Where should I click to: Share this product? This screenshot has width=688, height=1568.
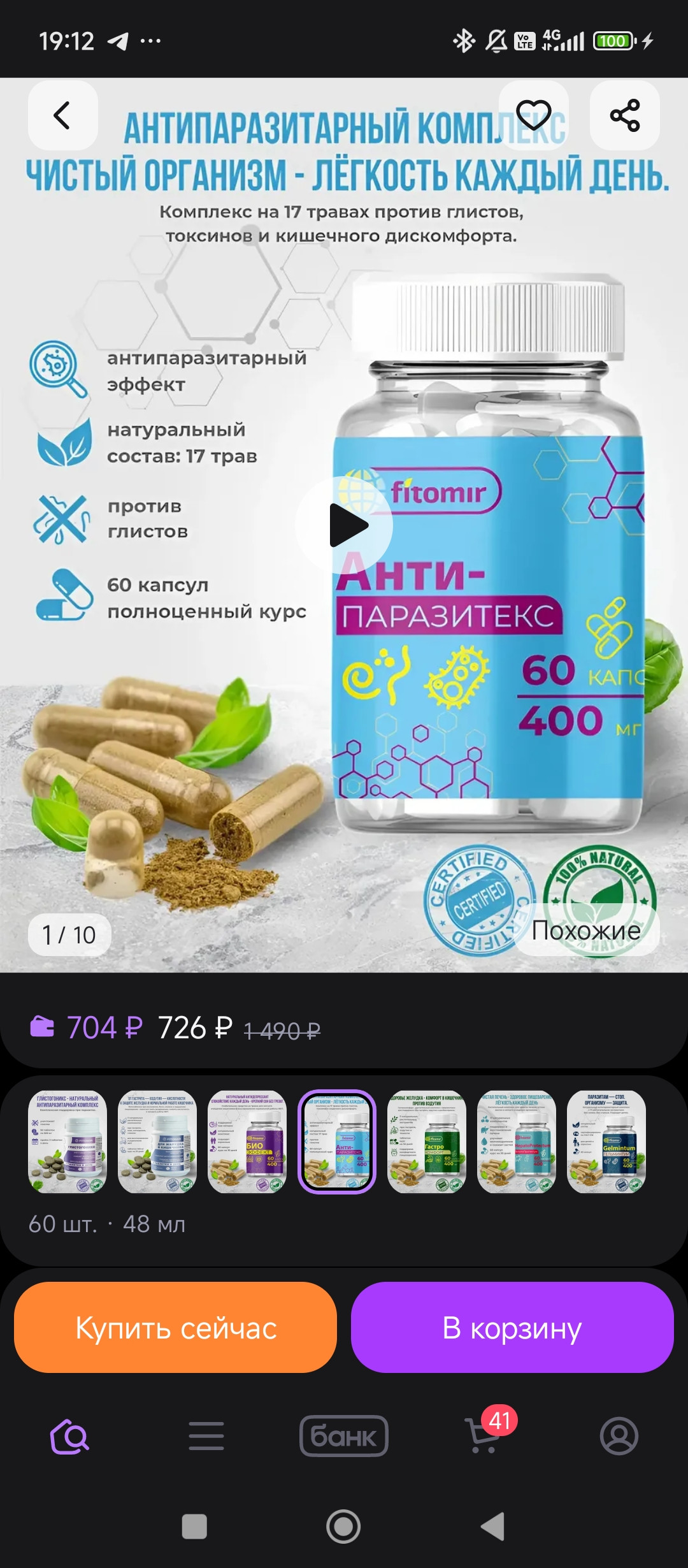624,115
